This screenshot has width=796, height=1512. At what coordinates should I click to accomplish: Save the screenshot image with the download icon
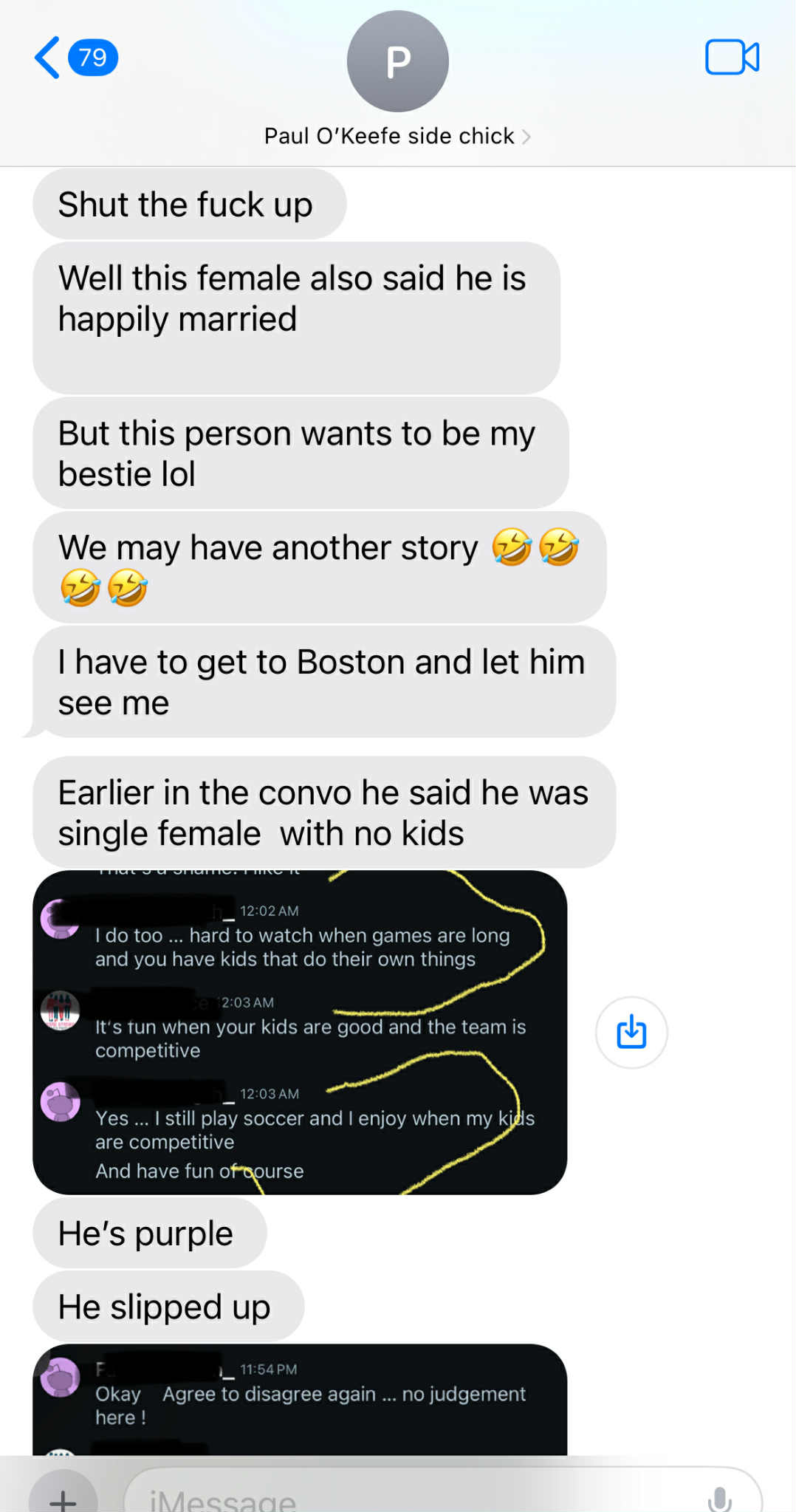click(631, 1032)
